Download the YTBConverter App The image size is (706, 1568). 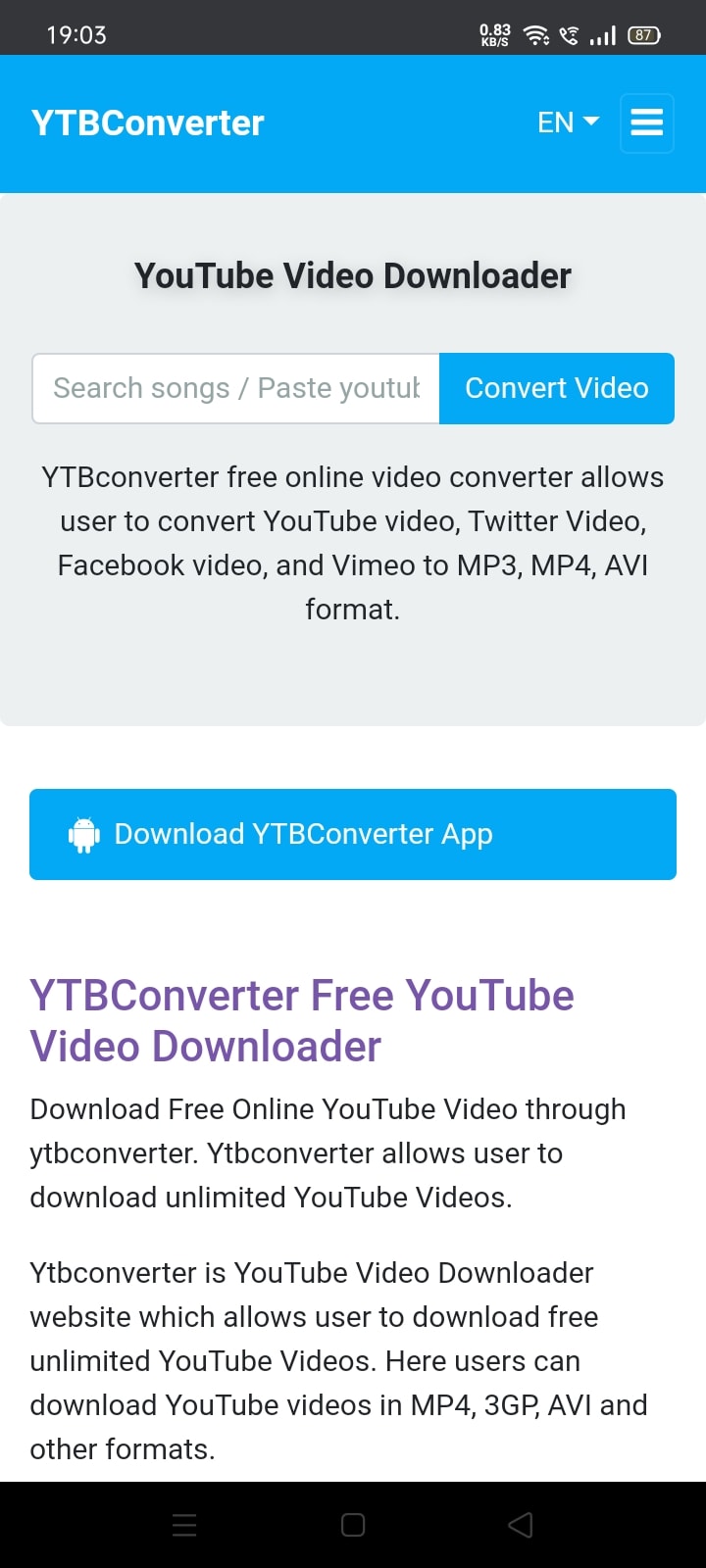353,834
